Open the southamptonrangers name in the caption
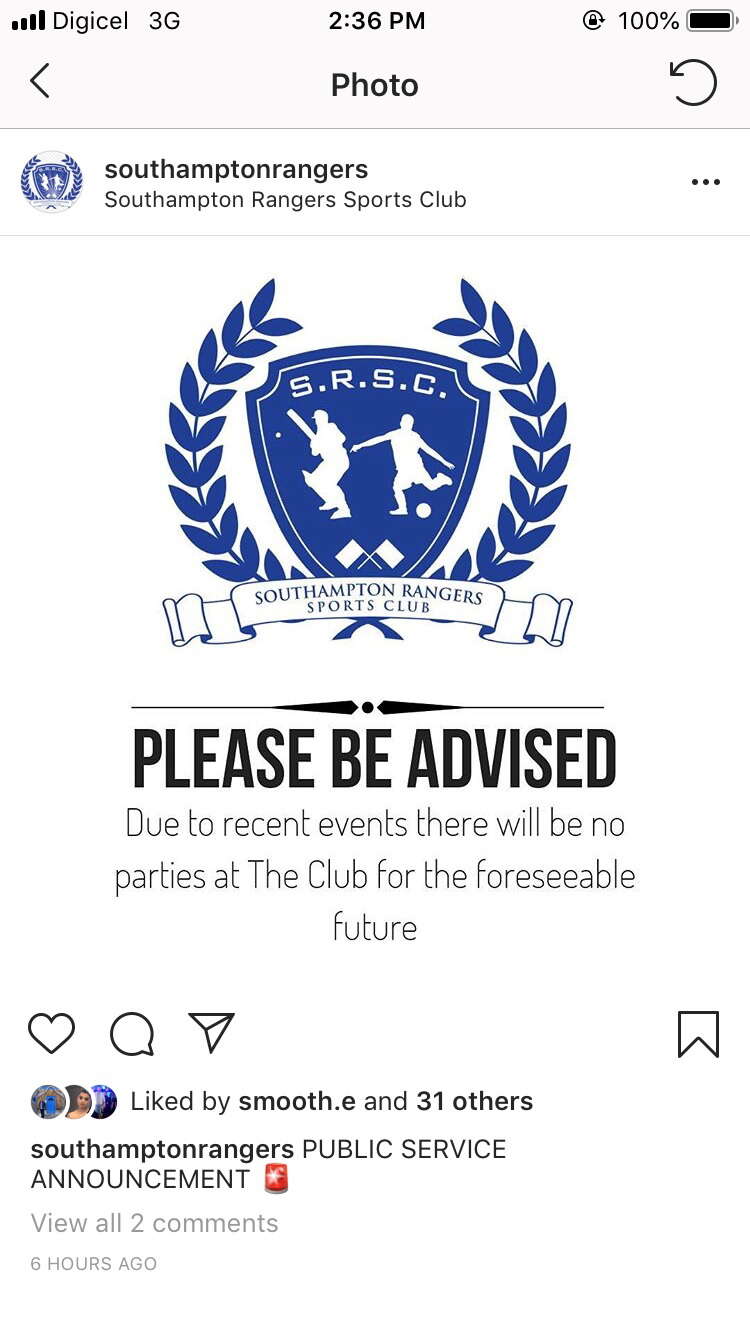 click(x=162, y=1149)
